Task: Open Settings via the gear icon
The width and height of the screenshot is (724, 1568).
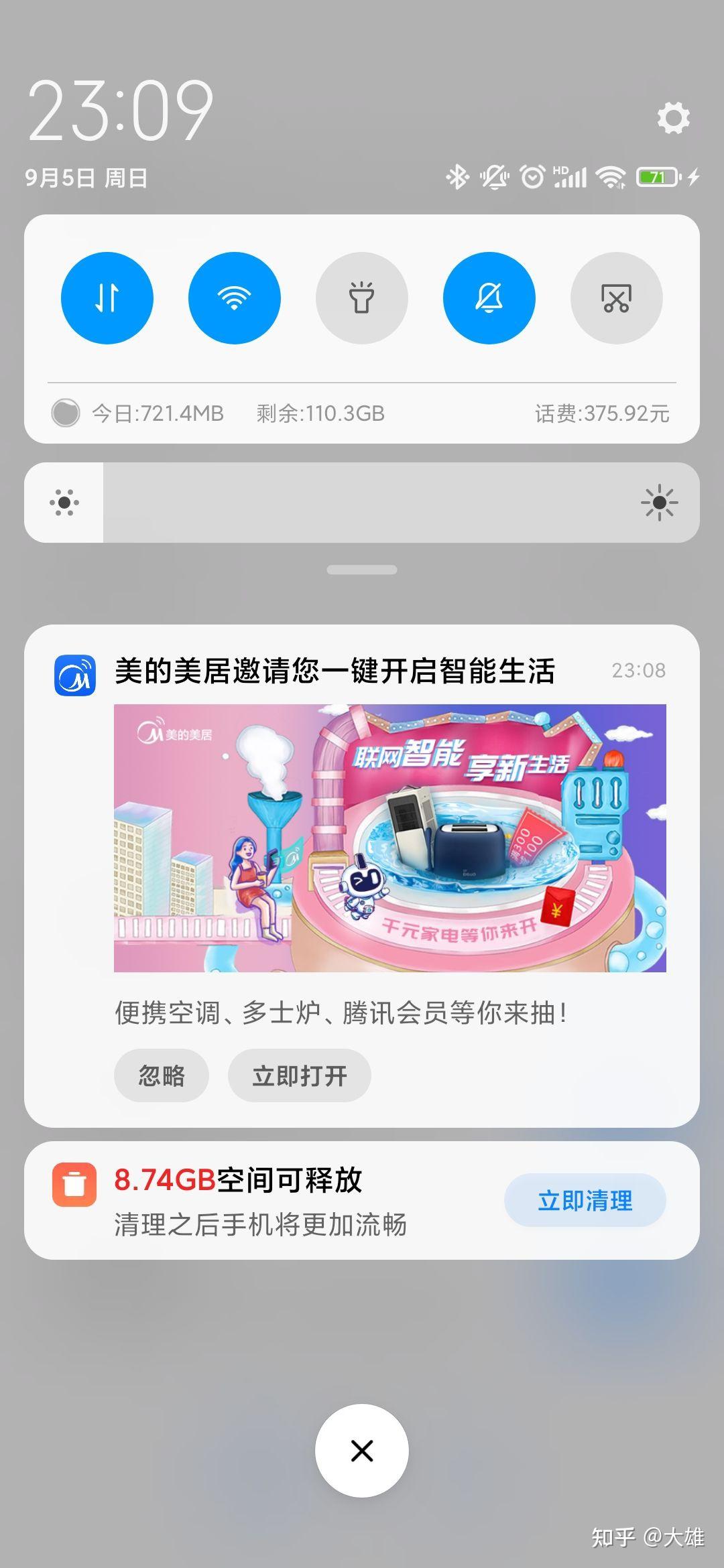Action: click(672, 118)
